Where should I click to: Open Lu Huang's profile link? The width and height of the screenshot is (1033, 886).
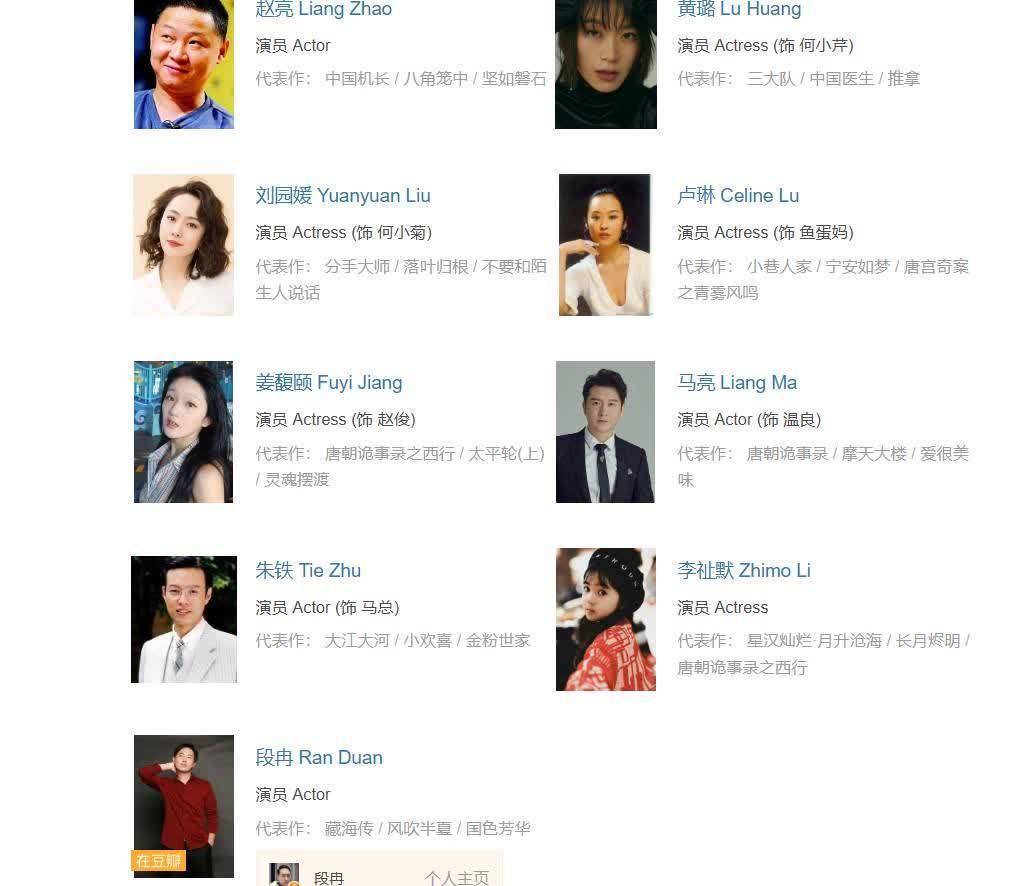pyautogui.click(x=738, y=10)
